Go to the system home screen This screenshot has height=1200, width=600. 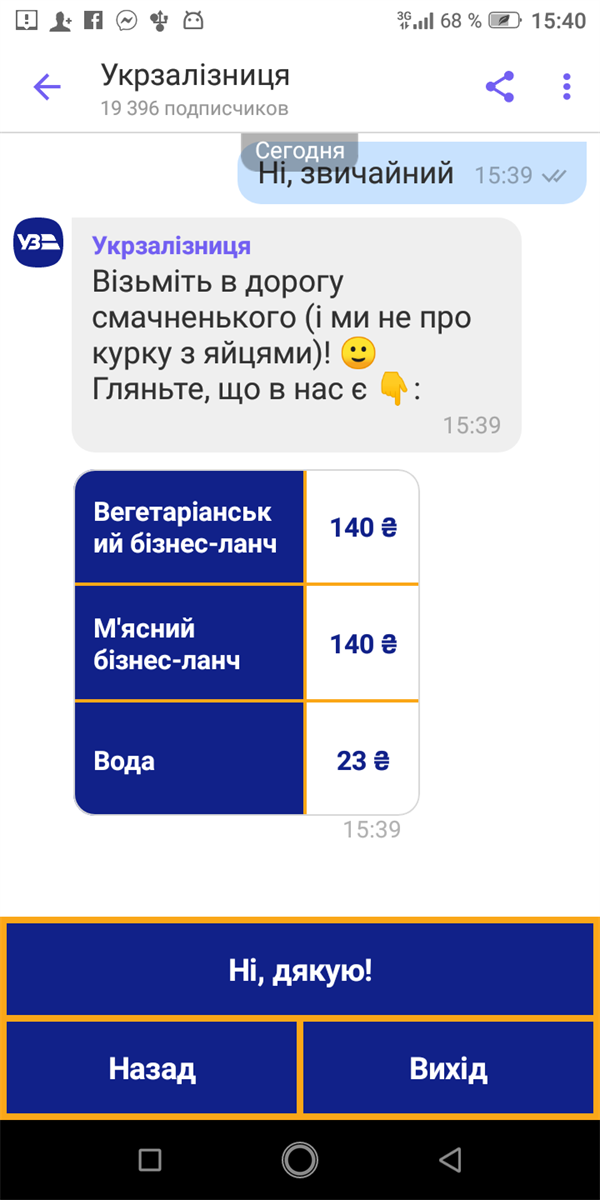[x=300, y=1159]
